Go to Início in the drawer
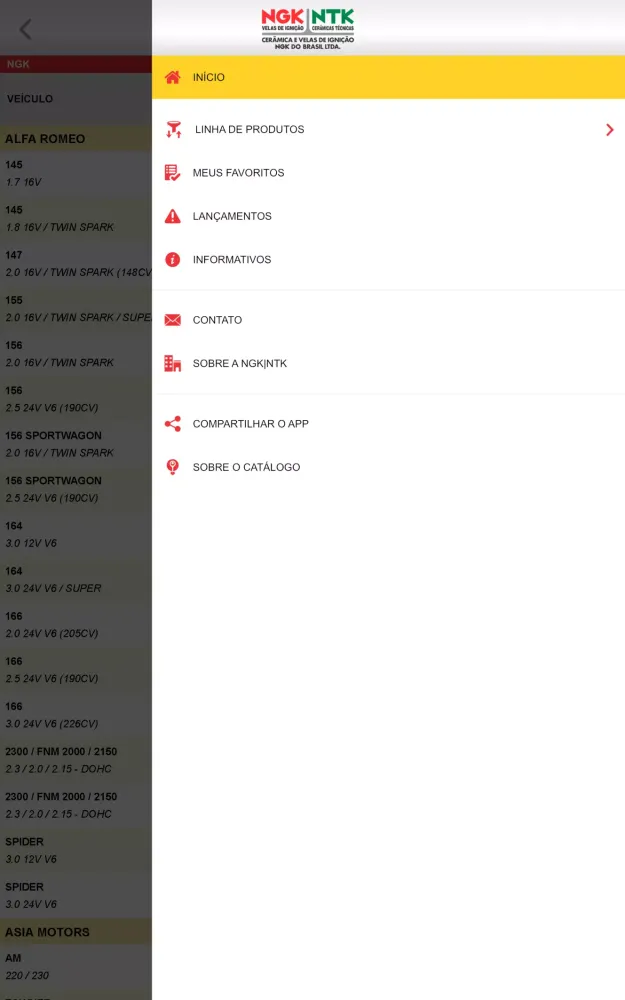Screen dimensions: 625x1000 point(209,77)
